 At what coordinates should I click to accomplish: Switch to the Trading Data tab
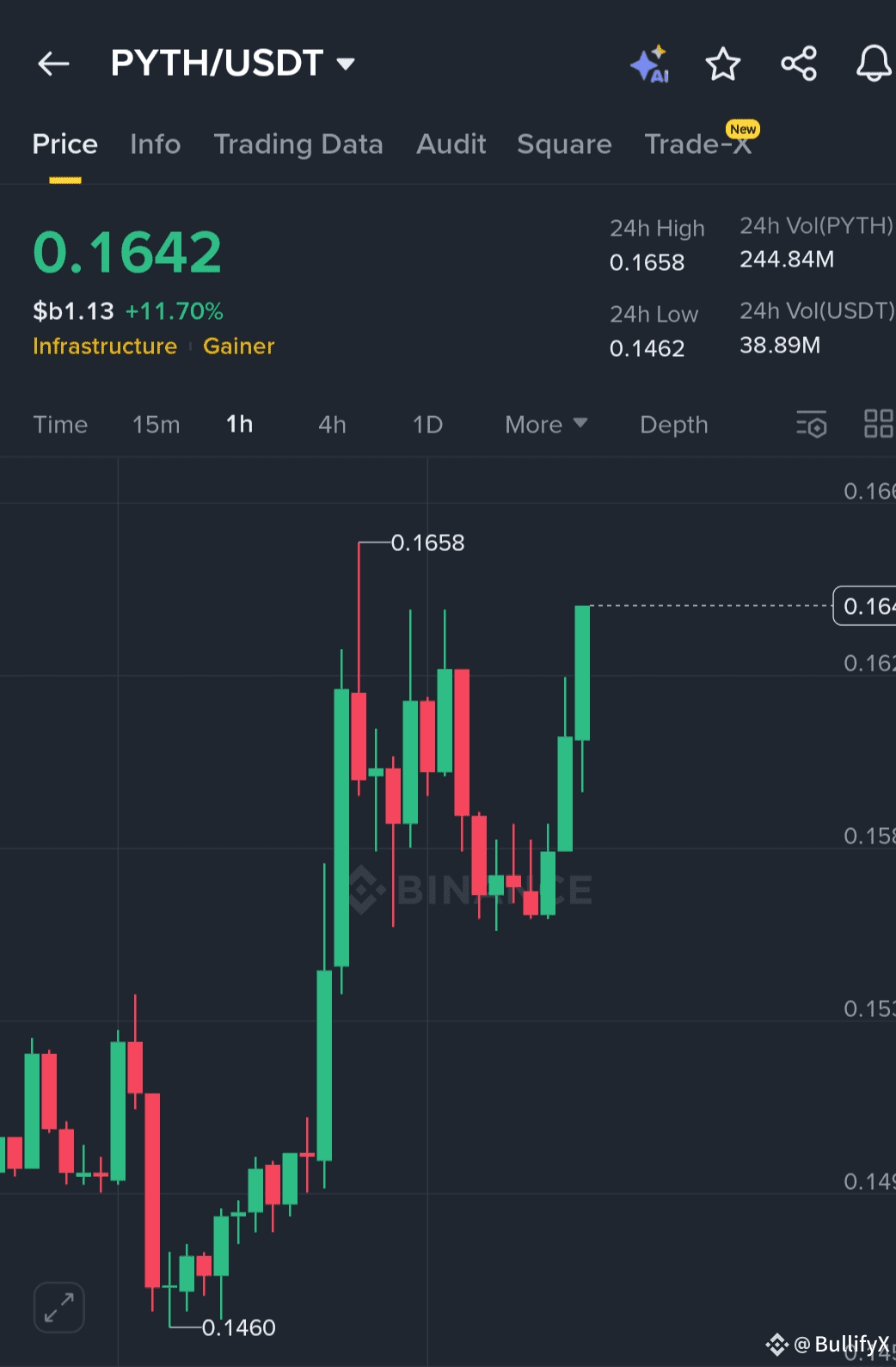[x=298, y=144]
